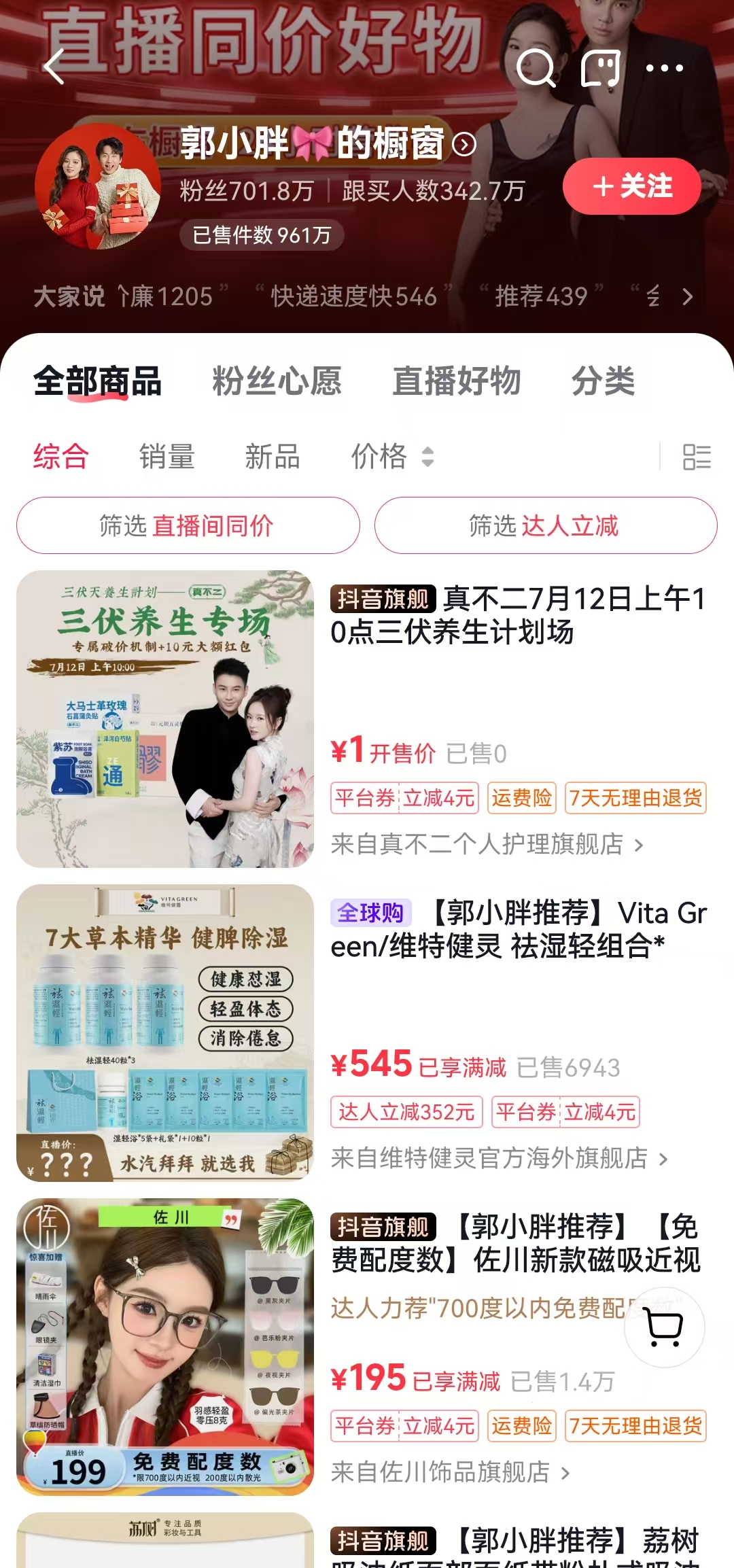Screen dimensions: 734x1568
Task: Open the three-dot overflow menu
Action: click(664, 68)
